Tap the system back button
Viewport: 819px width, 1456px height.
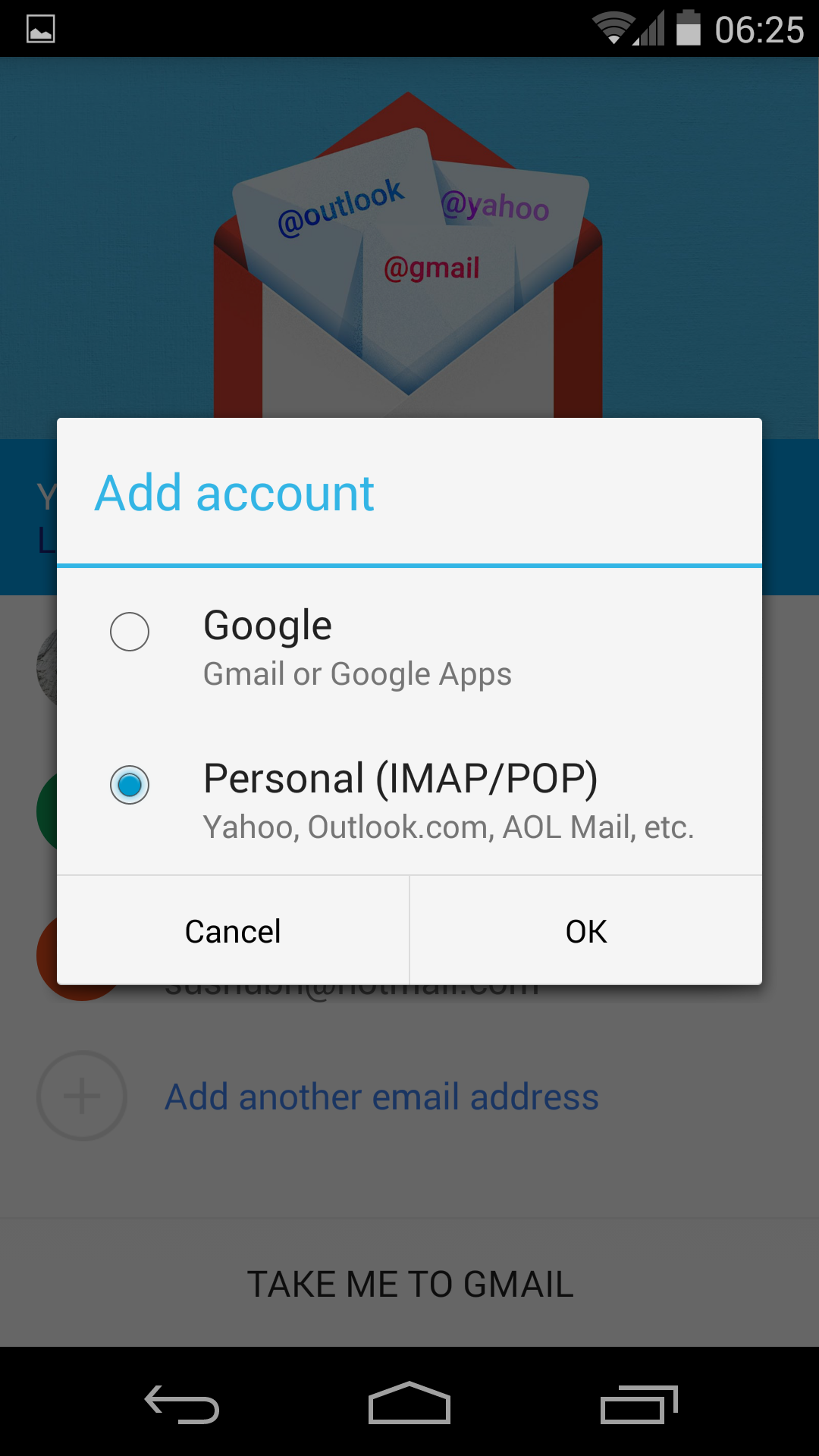182,1404
